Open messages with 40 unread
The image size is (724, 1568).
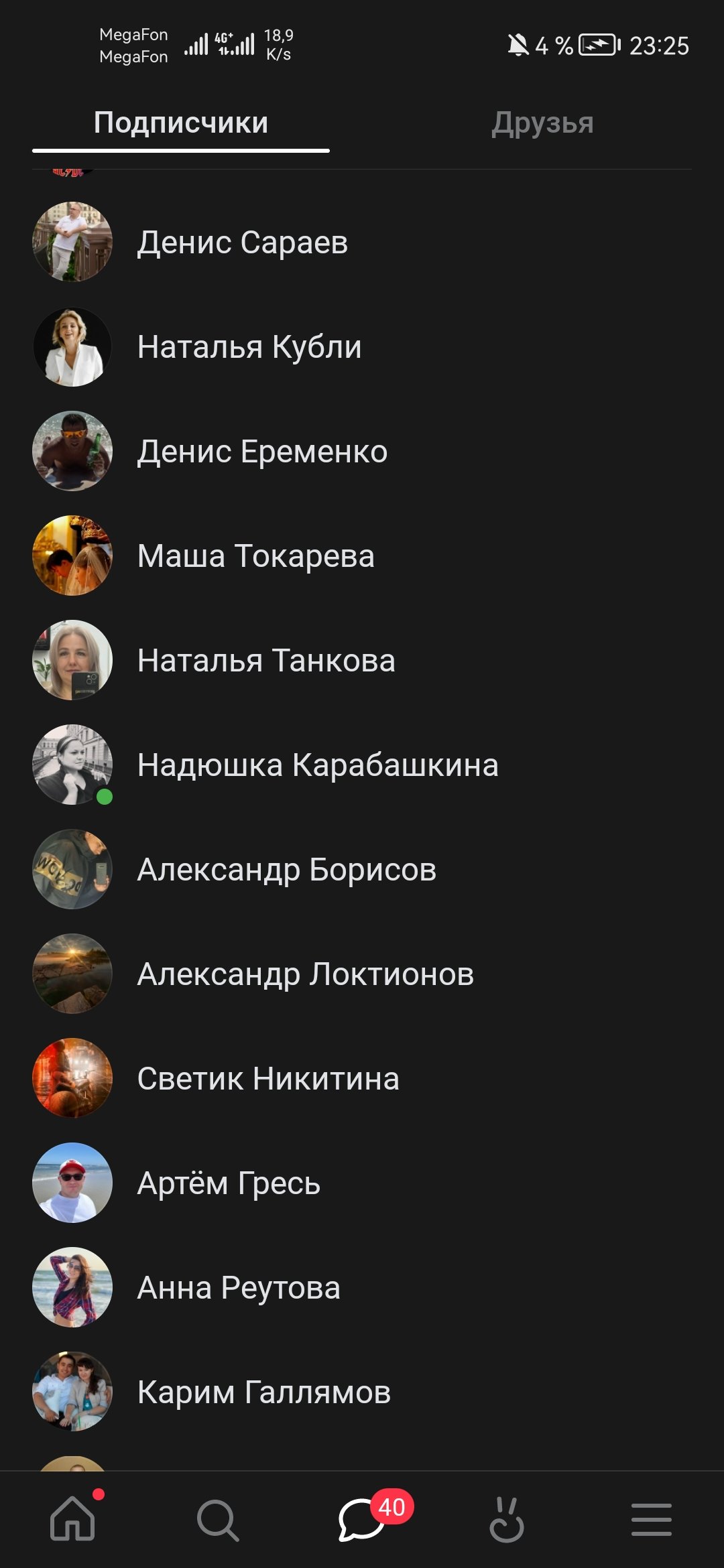pyautogui.click(x=362, y=1518)
